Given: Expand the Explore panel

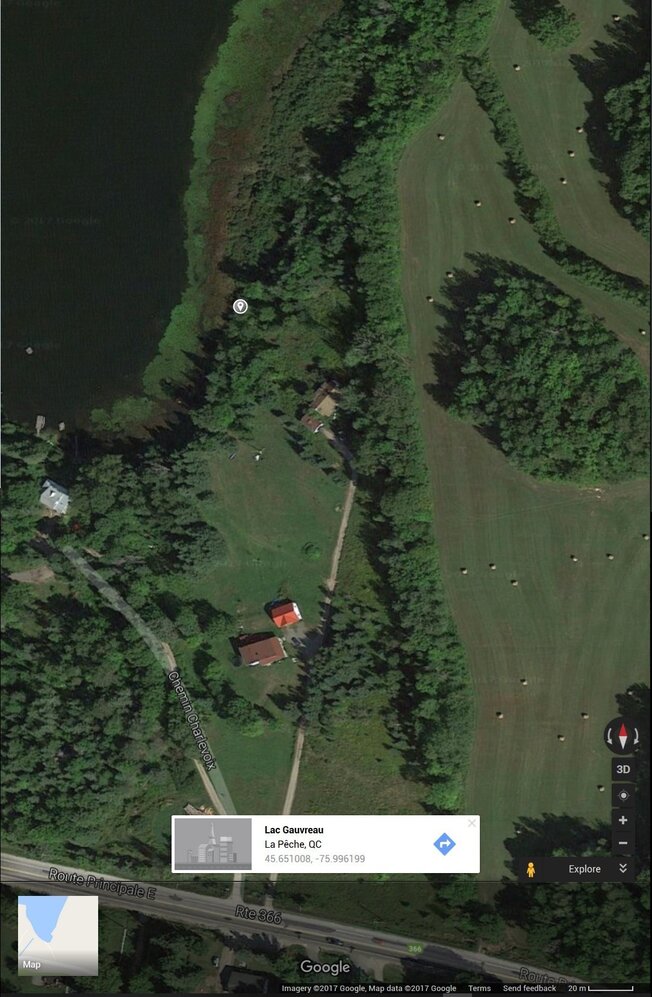Looking at the screenshot, I should point(623,869).
